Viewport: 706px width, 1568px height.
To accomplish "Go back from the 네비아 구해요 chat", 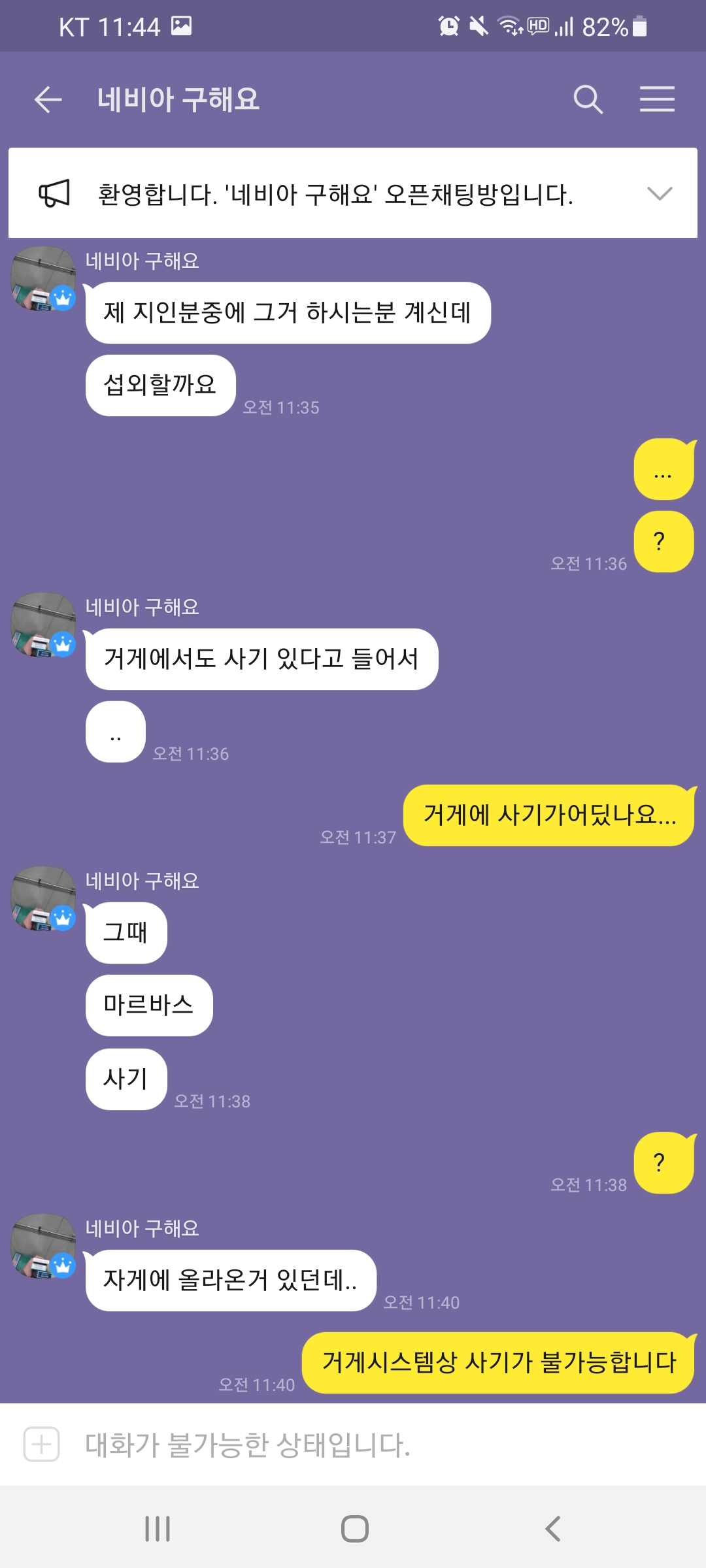I will (x=48, y=100).
